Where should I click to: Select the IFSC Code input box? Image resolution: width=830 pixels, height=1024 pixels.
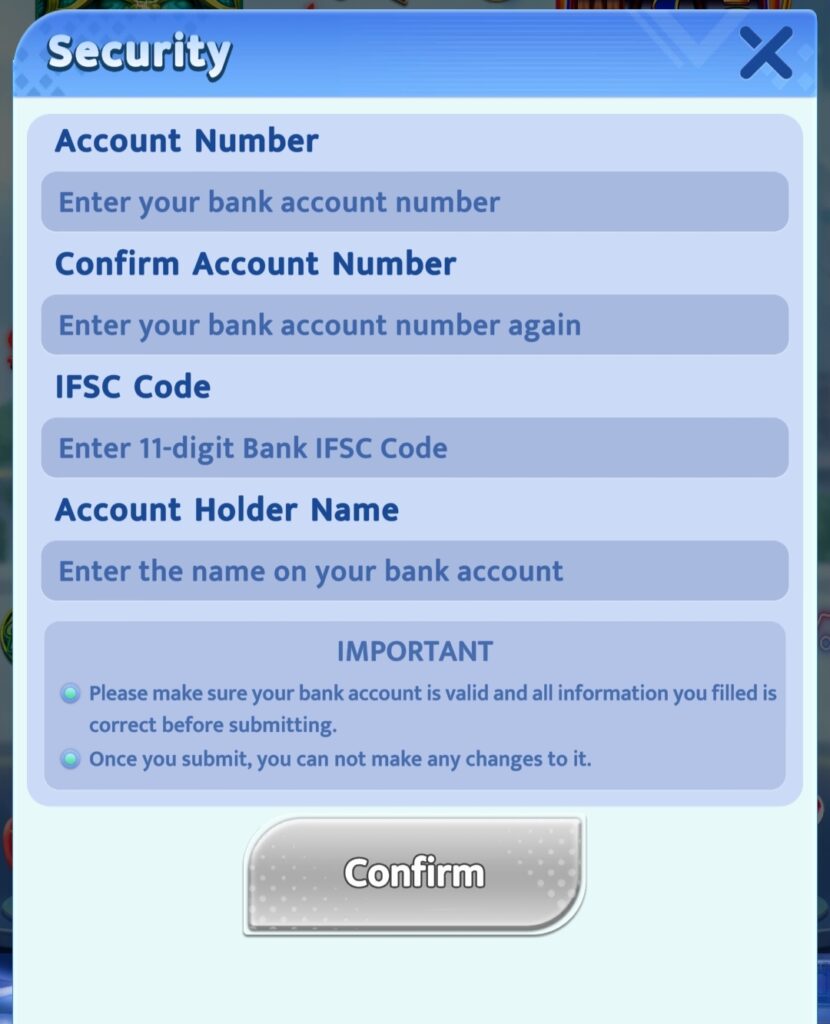tap(414, 448)
